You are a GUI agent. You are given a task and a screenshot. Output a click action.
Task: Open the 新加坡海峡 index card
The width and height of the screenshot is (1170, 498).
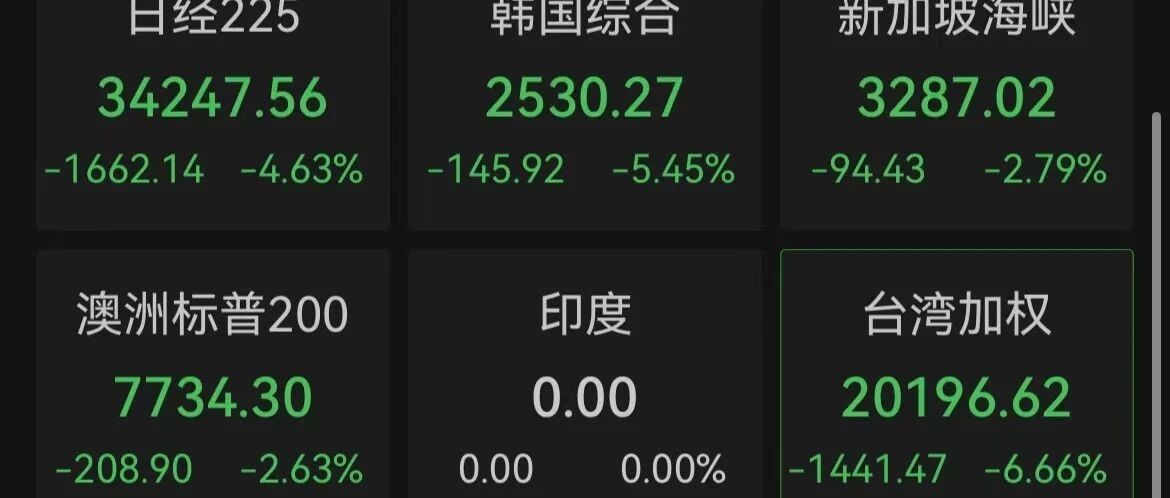(x=957, y=114)
